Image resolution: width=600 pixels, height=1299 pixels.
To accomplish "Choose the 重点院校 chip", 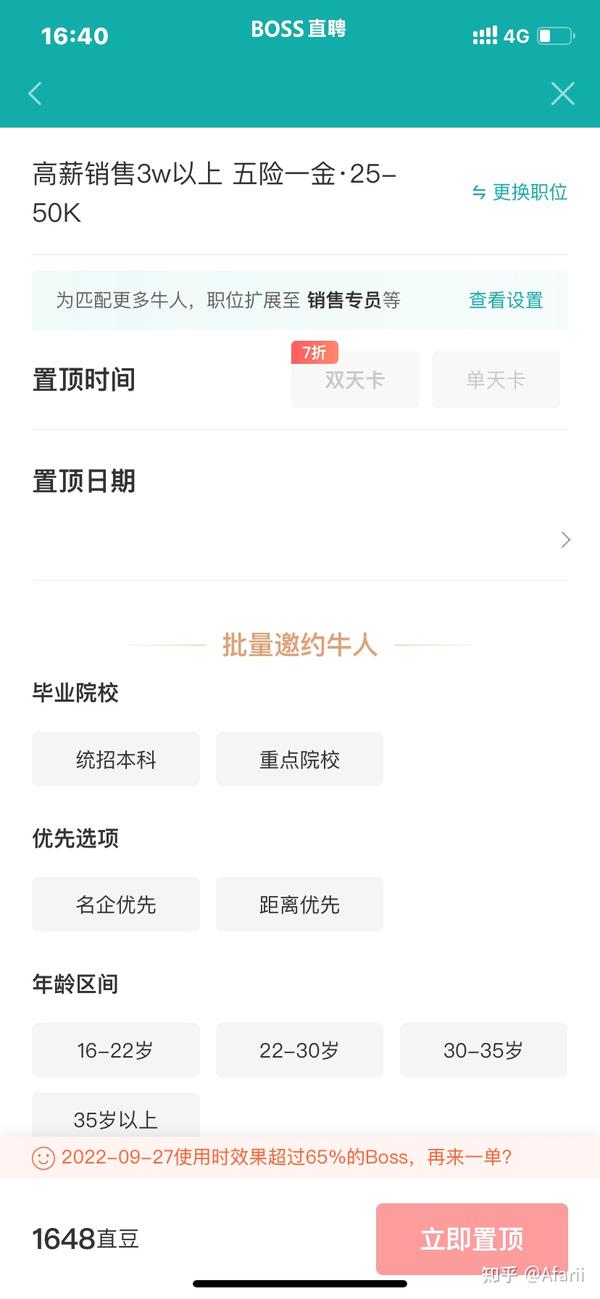I will tap(300, 759).
